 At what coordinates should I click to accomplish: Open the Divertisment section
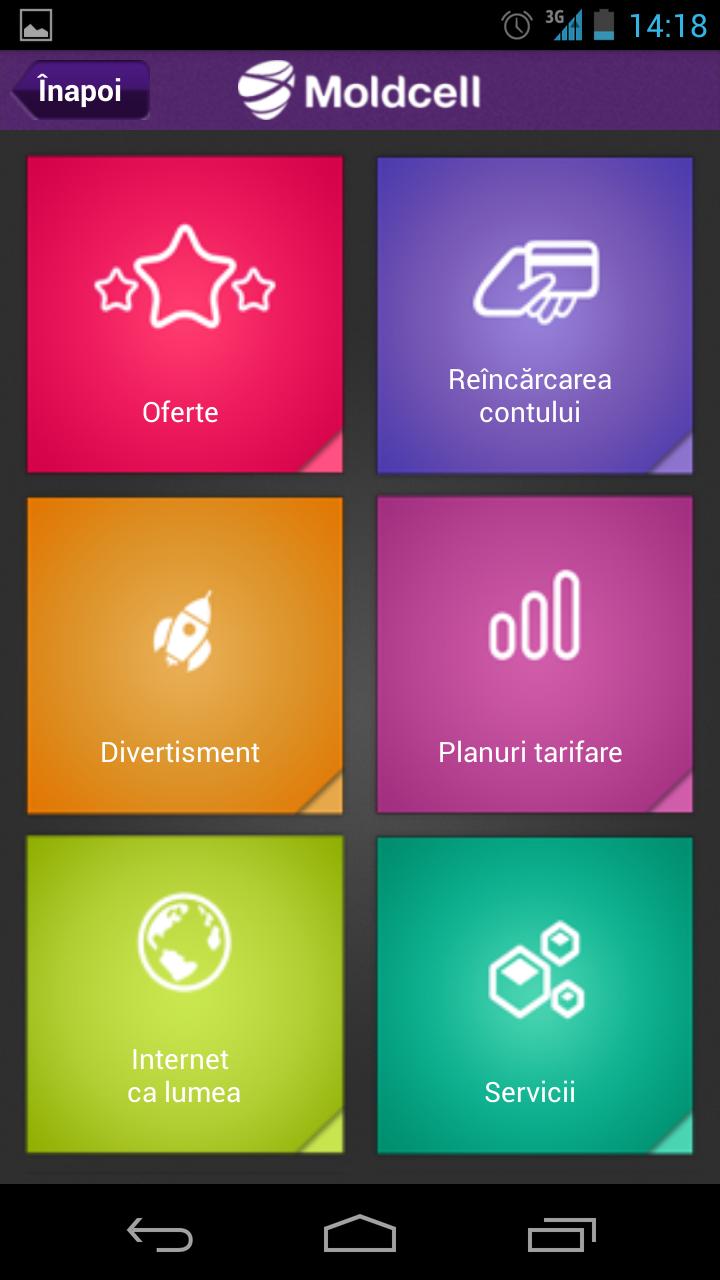point(184,654)
